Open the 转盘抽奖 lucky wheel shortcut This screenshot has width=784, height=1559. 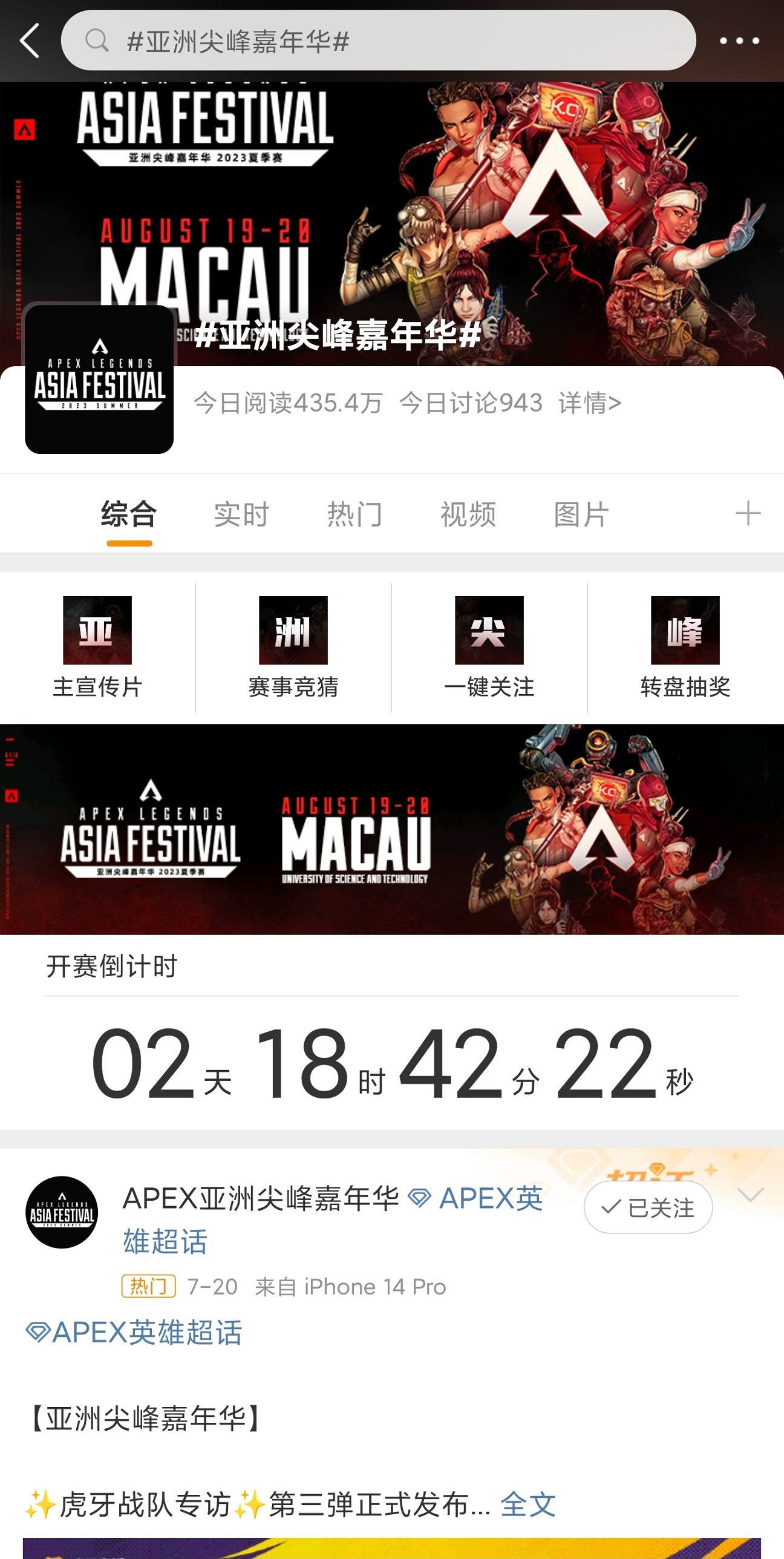685,629
